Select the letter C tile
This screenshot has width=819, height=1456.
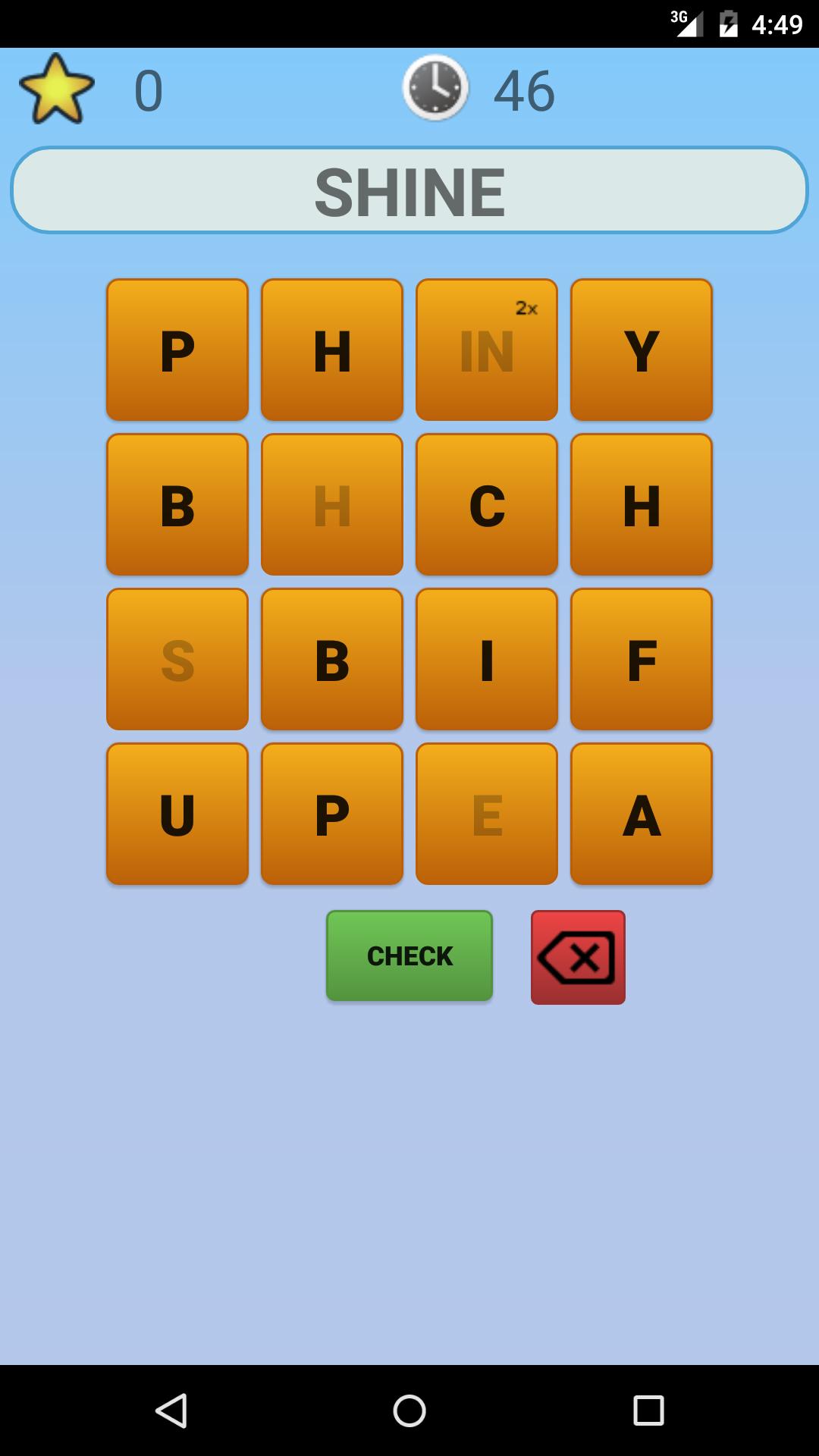(x=487, y=504)
